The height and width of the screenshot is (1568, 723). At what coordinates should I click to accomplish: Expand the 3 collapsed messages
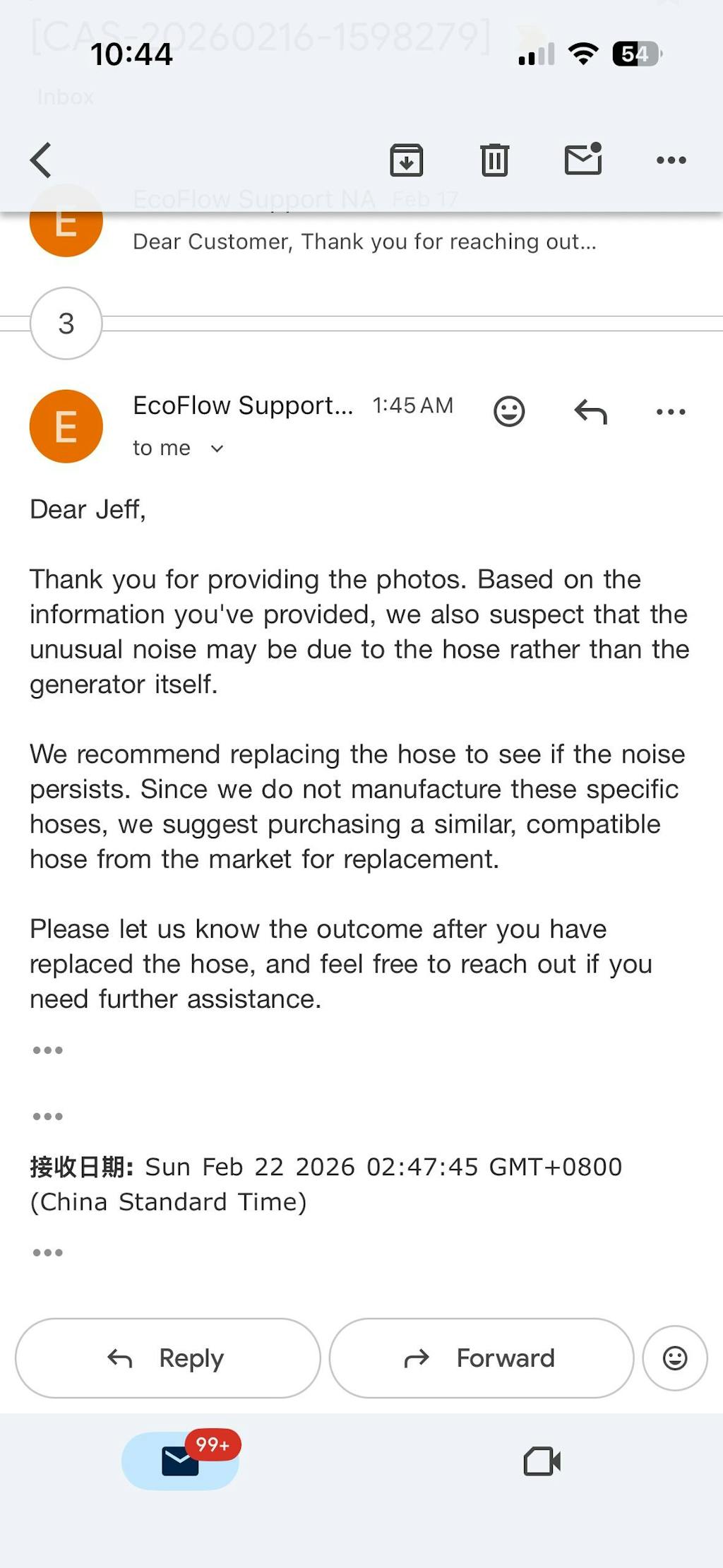(x=66, y=323)
